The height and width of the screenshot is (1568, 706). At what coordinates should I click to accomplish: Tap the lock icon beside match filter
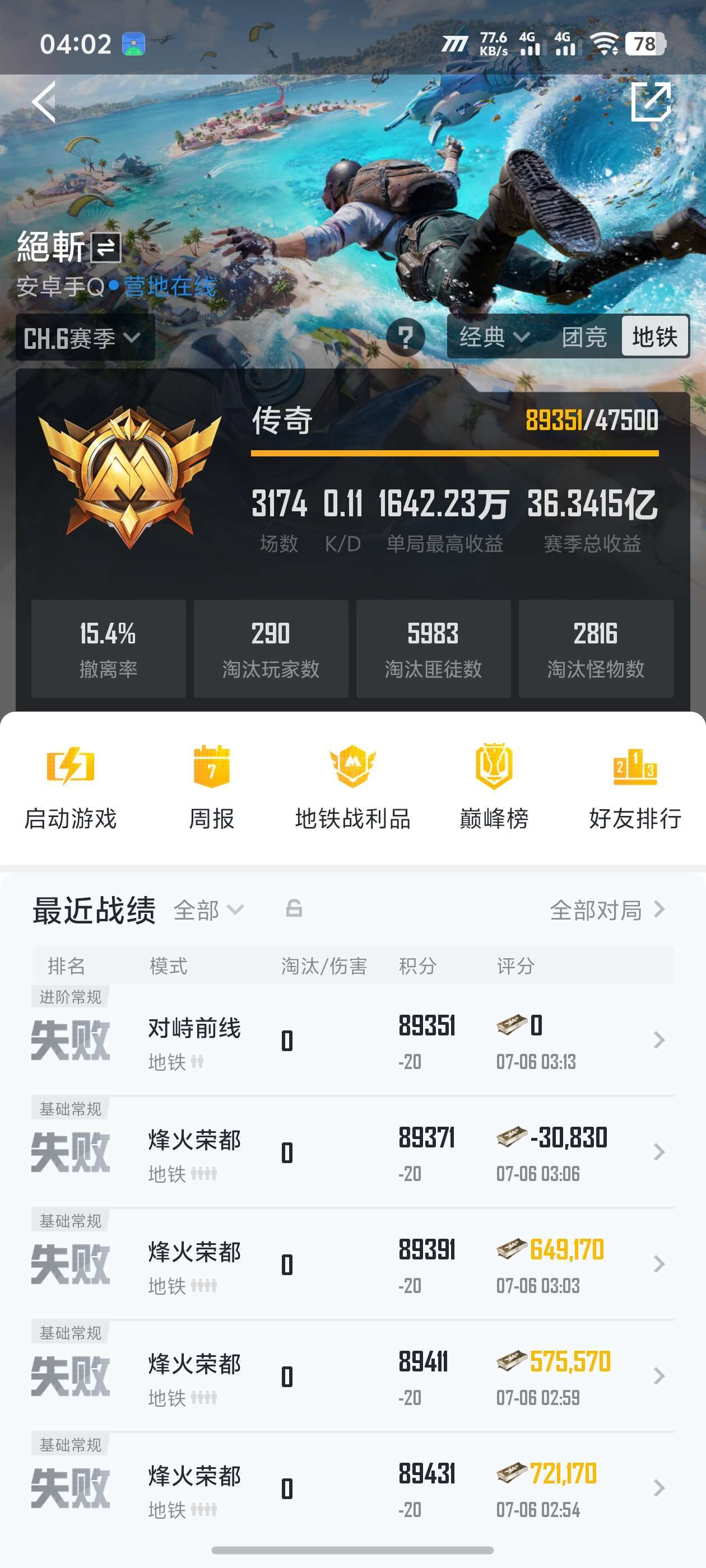(x=294, y=909)
